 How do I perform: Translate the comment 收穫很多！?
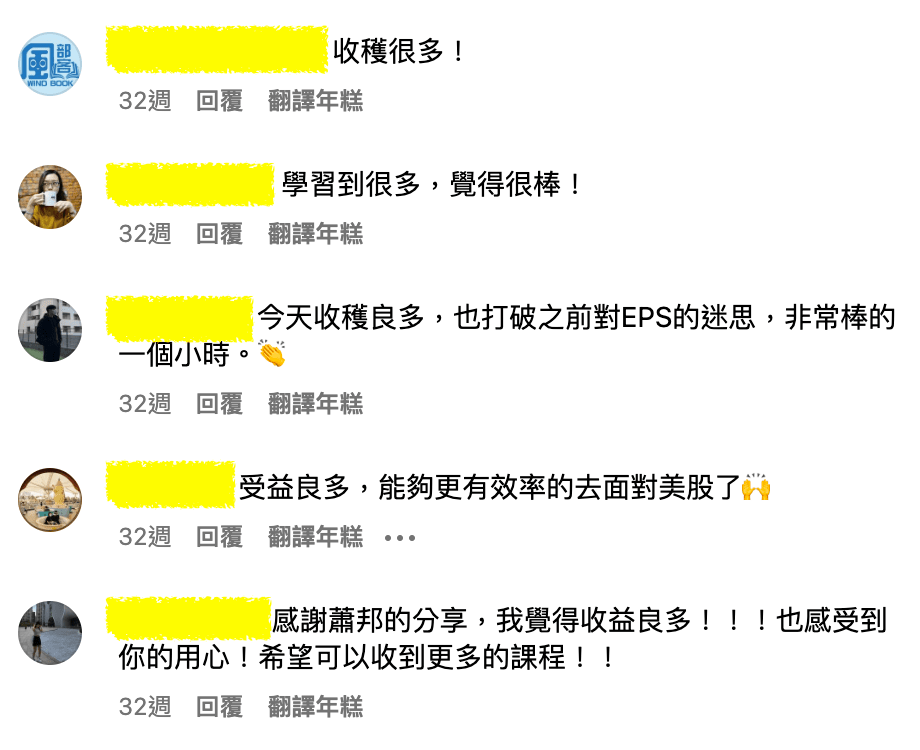click(315, 101)
